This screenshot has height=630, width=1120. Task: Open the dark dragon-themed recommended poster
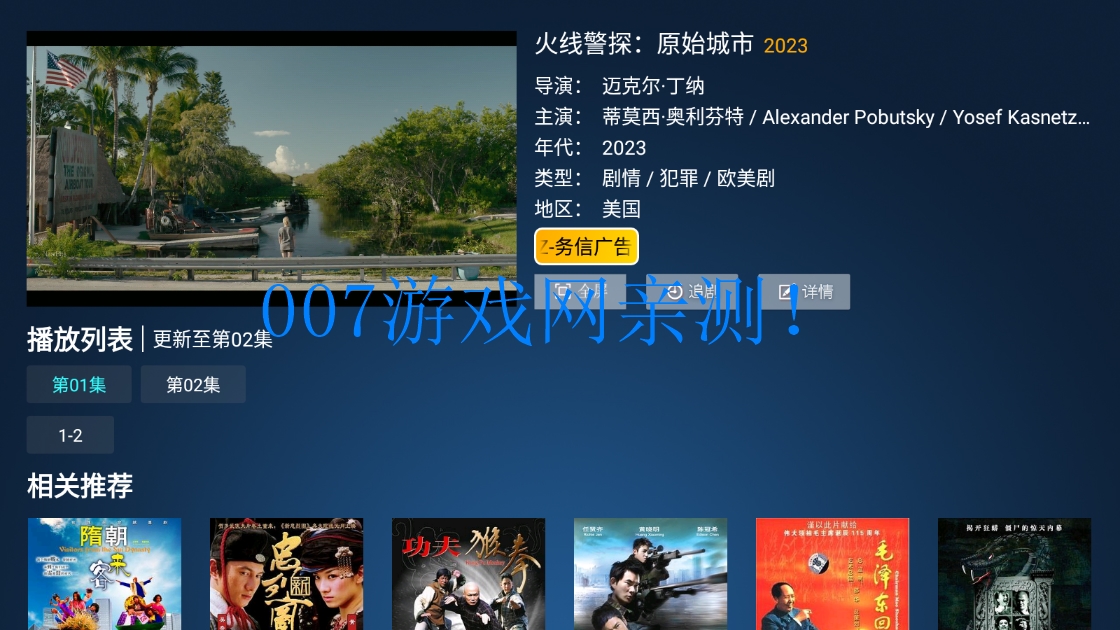click(1014, 574)
